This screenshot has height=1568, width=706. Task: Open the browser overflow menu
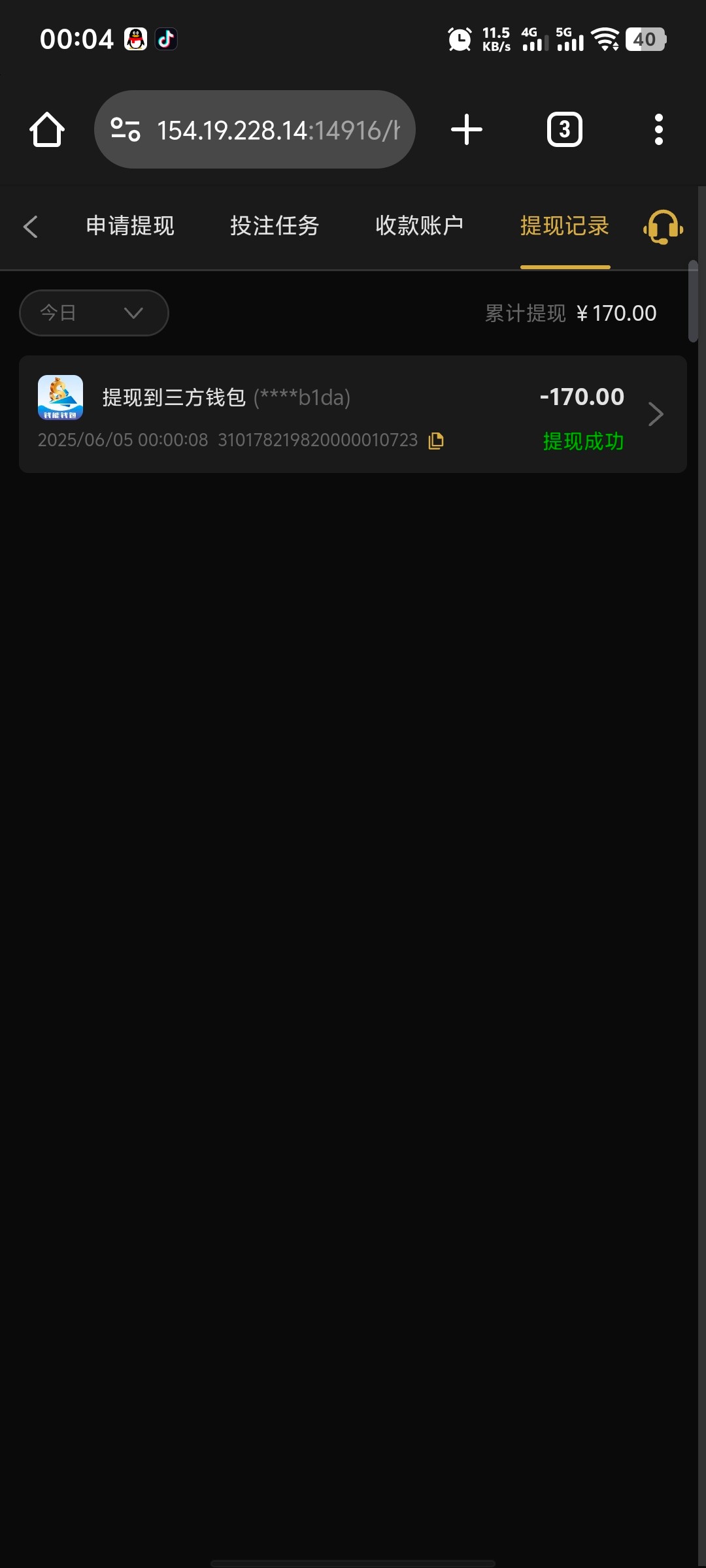[659, 129]
